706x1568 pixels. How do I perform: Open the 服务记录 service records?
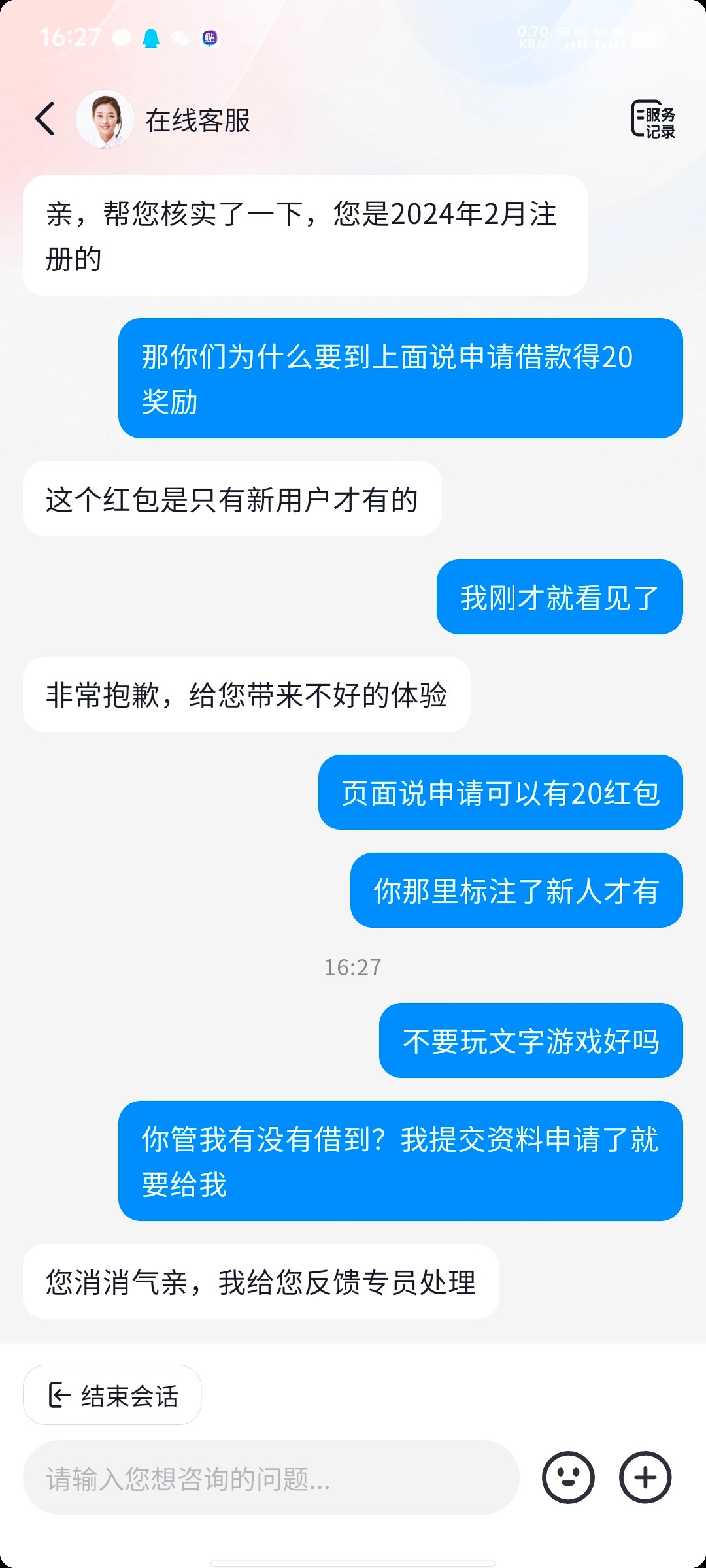[x=653, y=120]
